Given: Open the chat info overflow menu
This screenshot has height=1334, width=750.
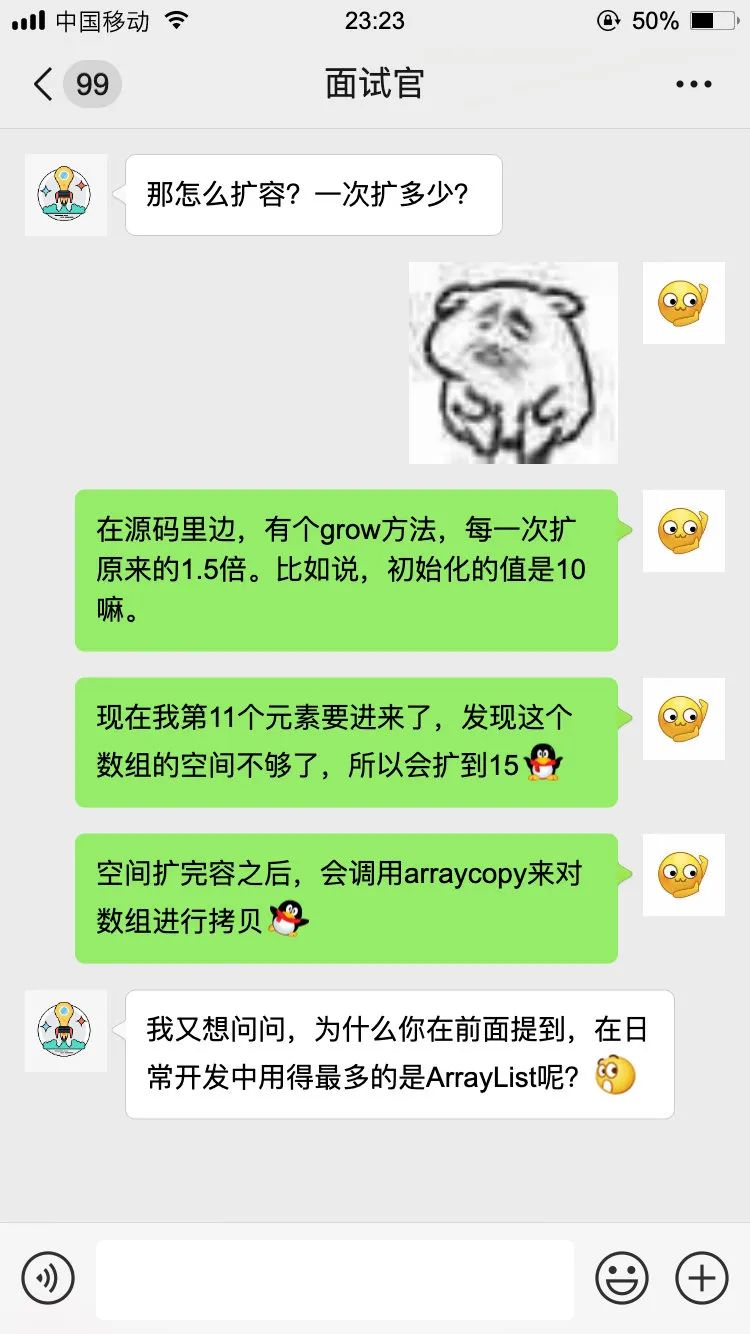Looking at the screenshot, I should (693, 84).
